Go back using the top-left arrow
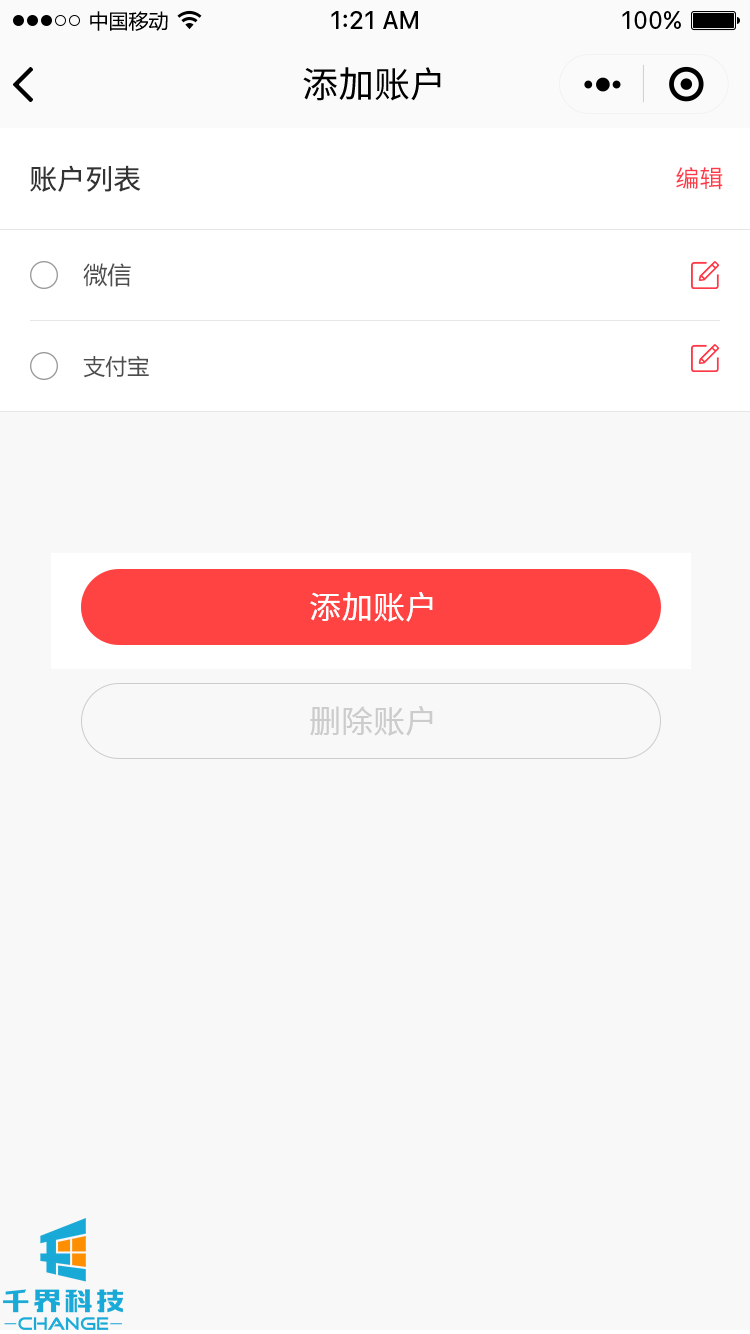Screen dimensions: 750x1334 (x=24, y=85)
